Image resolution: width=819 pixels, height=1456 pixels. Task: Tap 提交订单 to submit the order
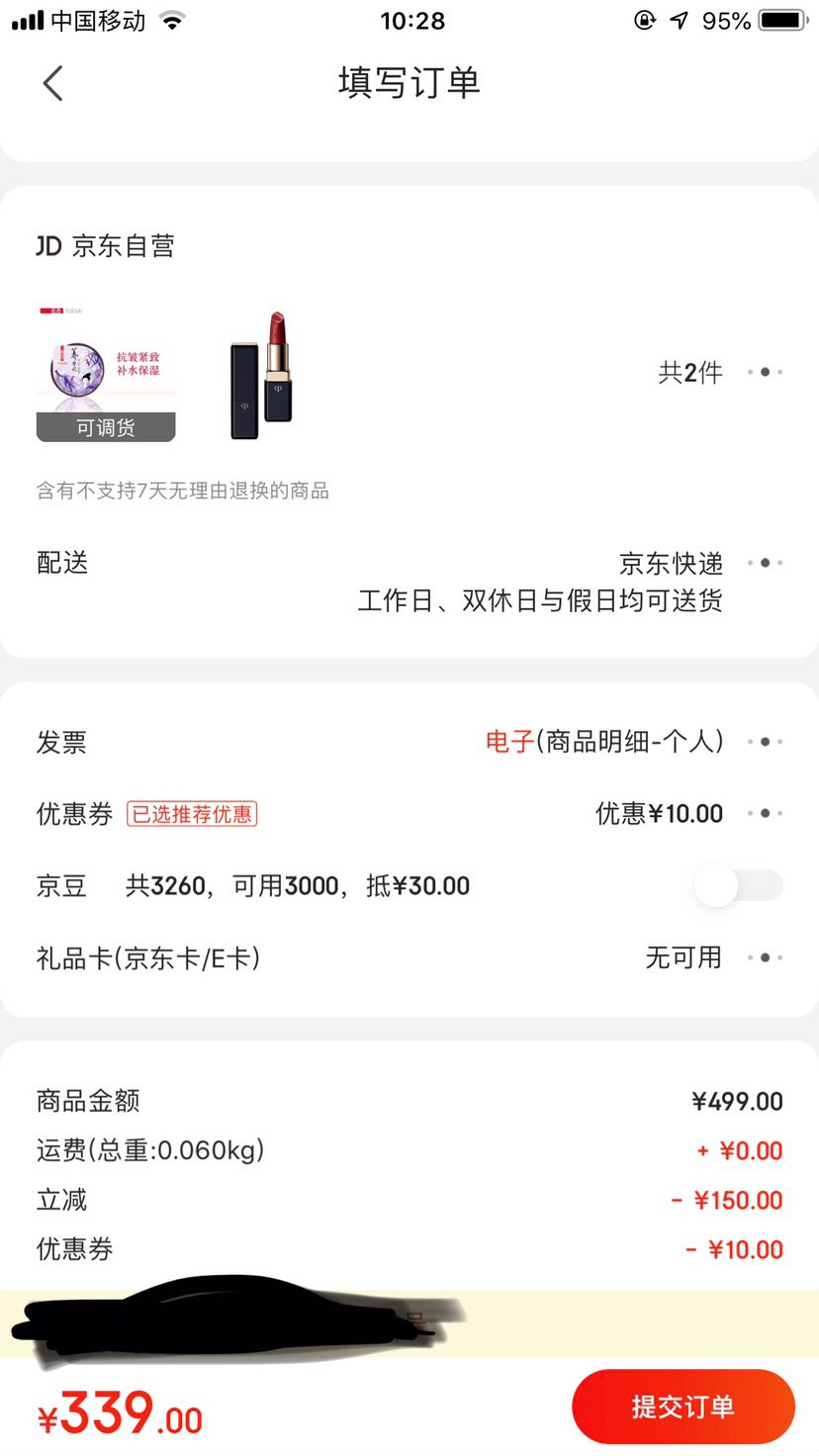pos(683,1406)
